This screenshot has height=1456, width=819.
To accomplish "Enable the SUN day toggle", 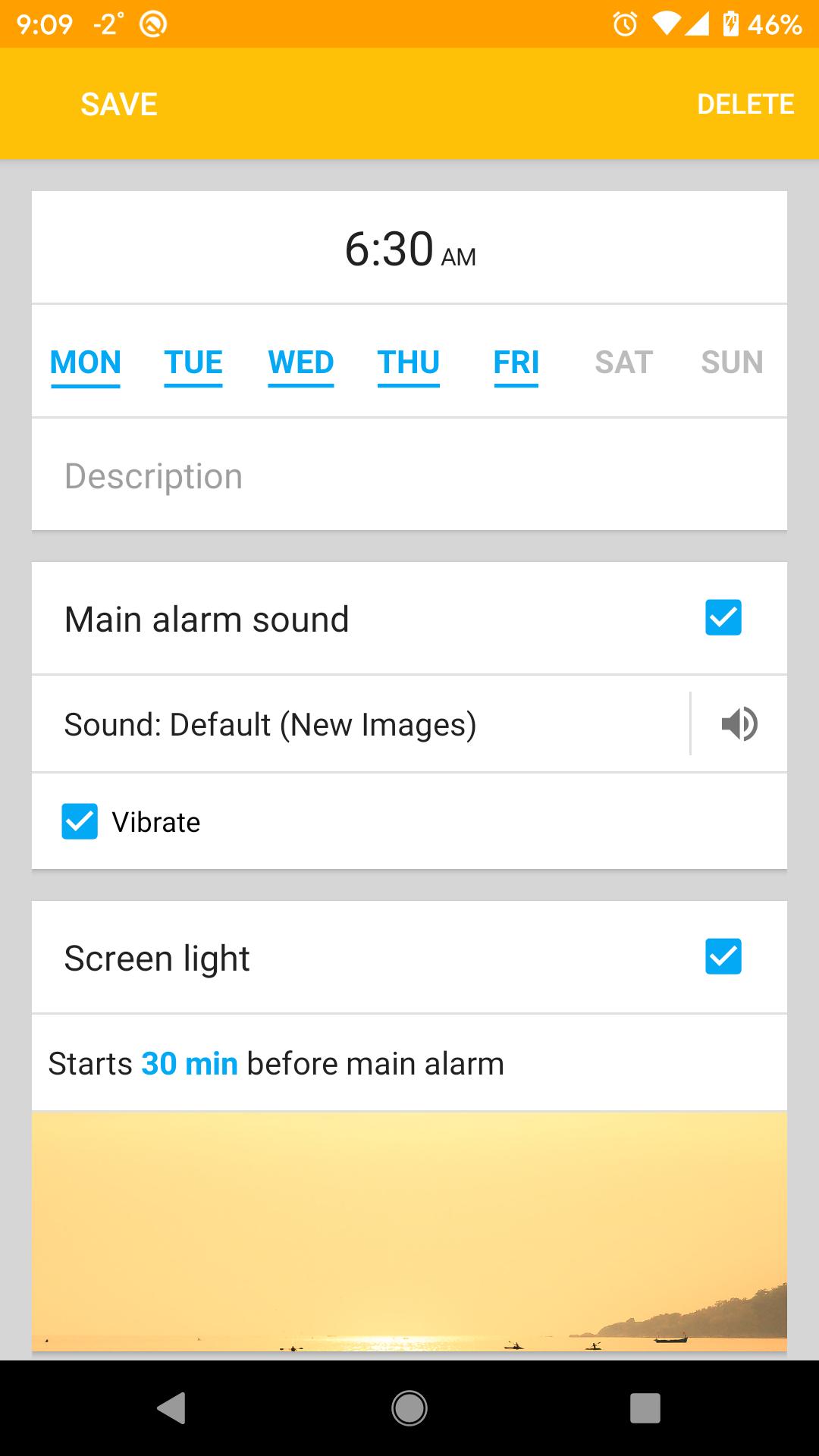I will tap(730, 362).
